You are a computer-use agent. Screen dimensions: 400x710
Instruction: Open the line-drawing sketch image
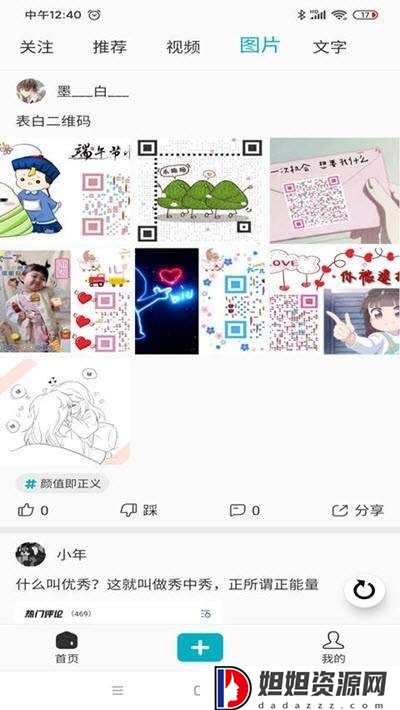coord(65,411)
